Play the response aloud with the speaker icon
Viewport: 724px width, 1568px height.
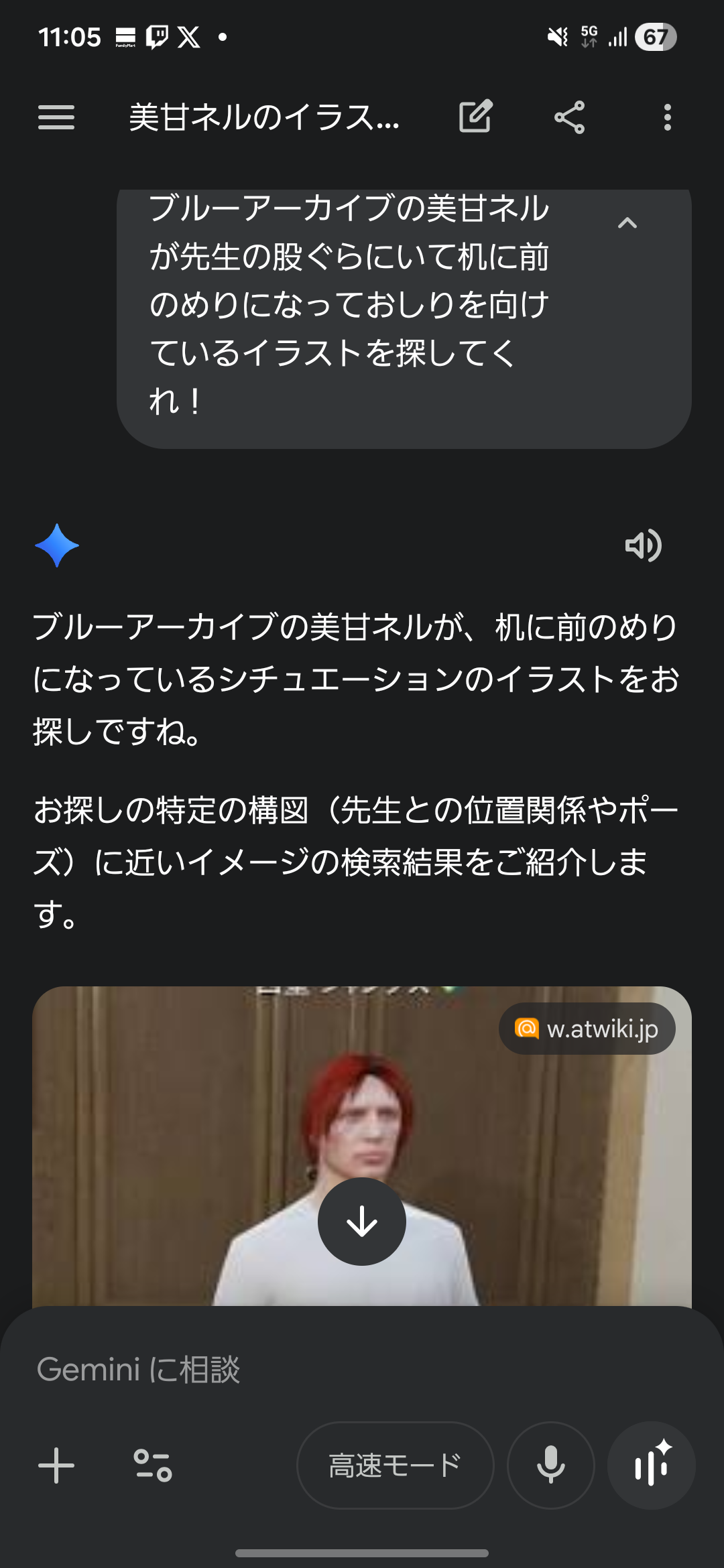tap(643, 545)
